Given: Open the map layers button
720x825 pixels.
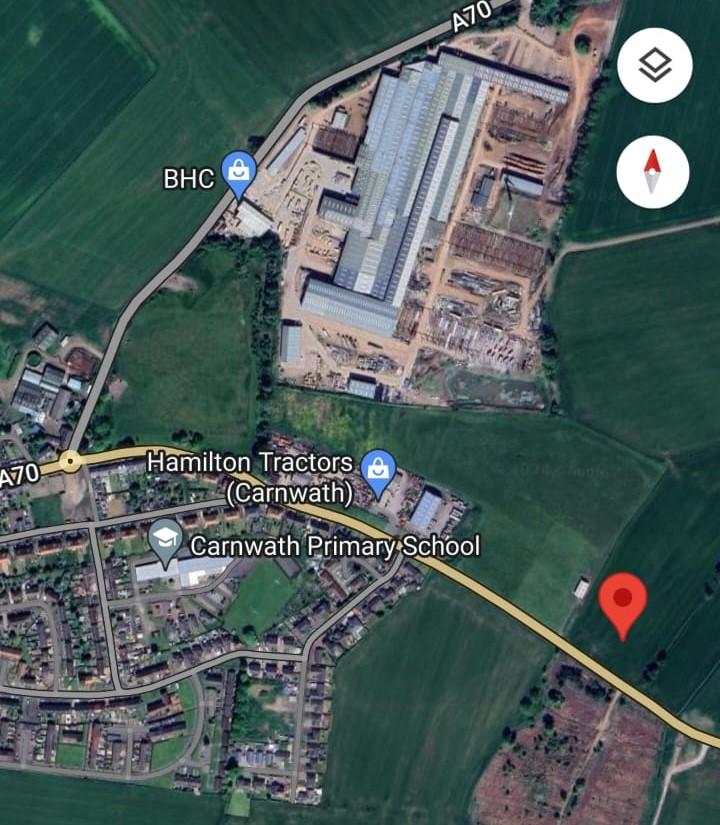Looking at the screenshot, I should 654,66.
